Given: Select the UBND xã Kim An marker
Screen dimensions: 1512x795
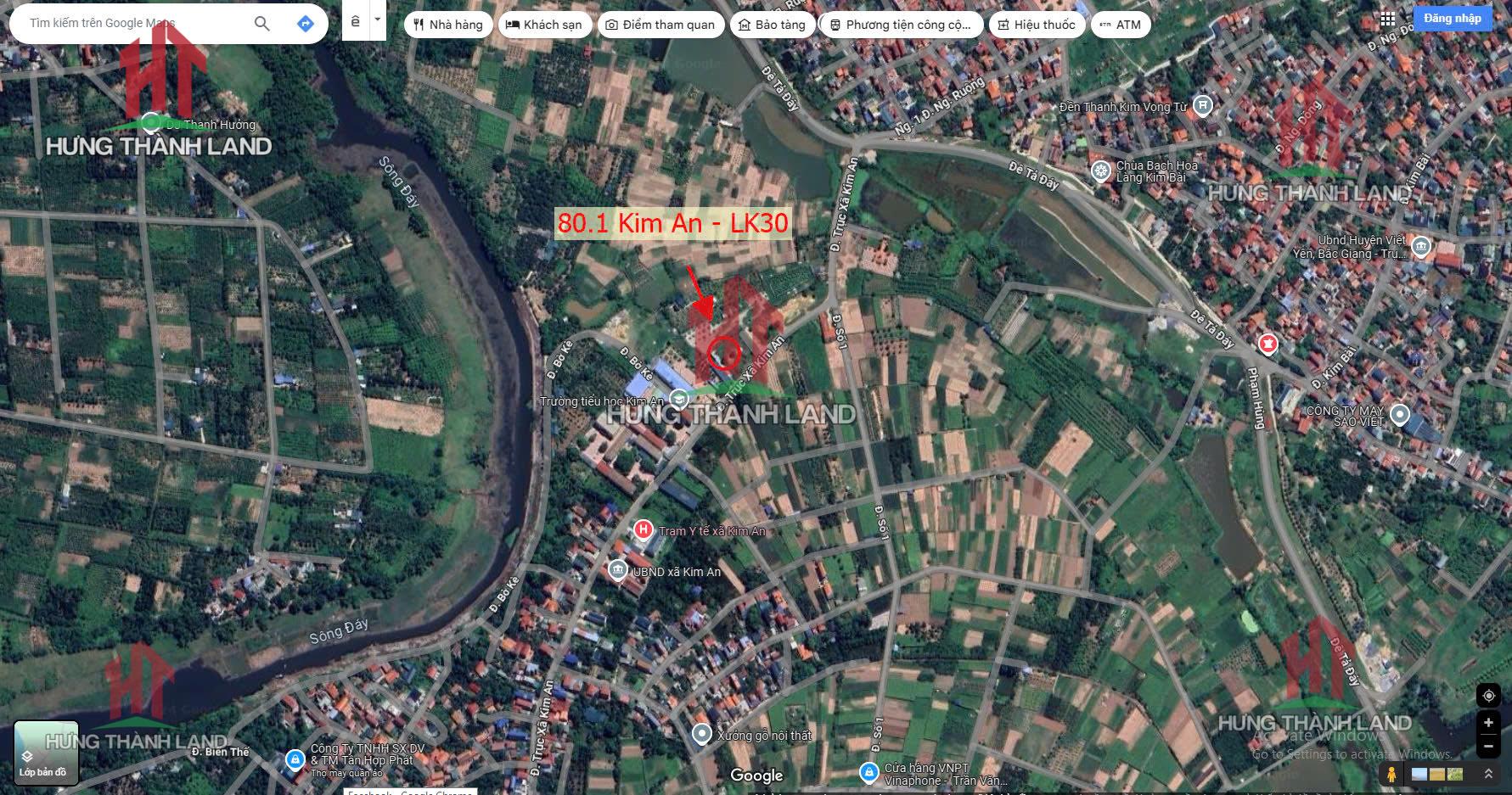Looking at the screenshot, I should point(618,570).
